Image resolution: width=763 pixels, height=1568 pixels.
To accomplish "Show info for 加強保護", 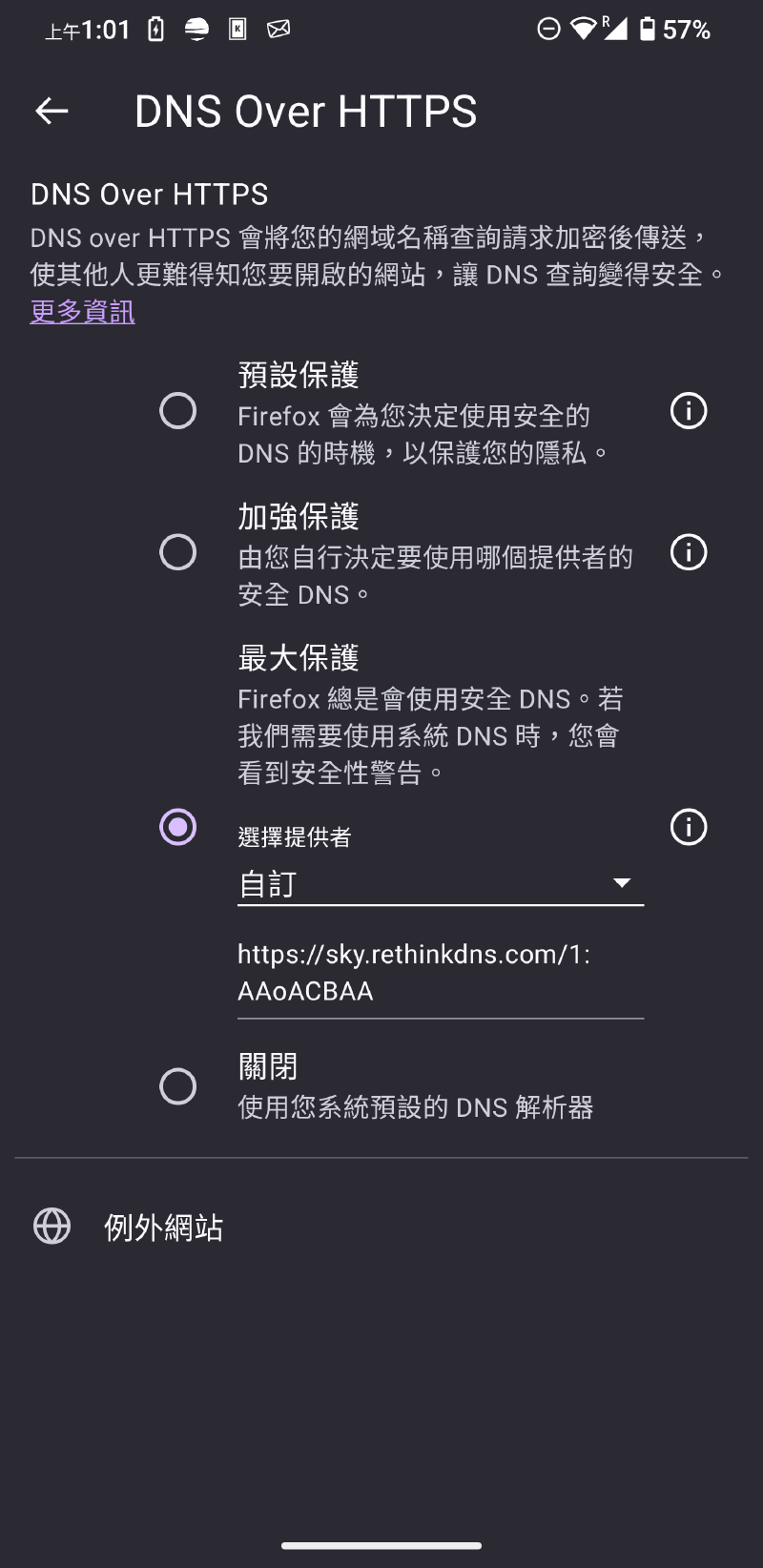I will 689,552.
